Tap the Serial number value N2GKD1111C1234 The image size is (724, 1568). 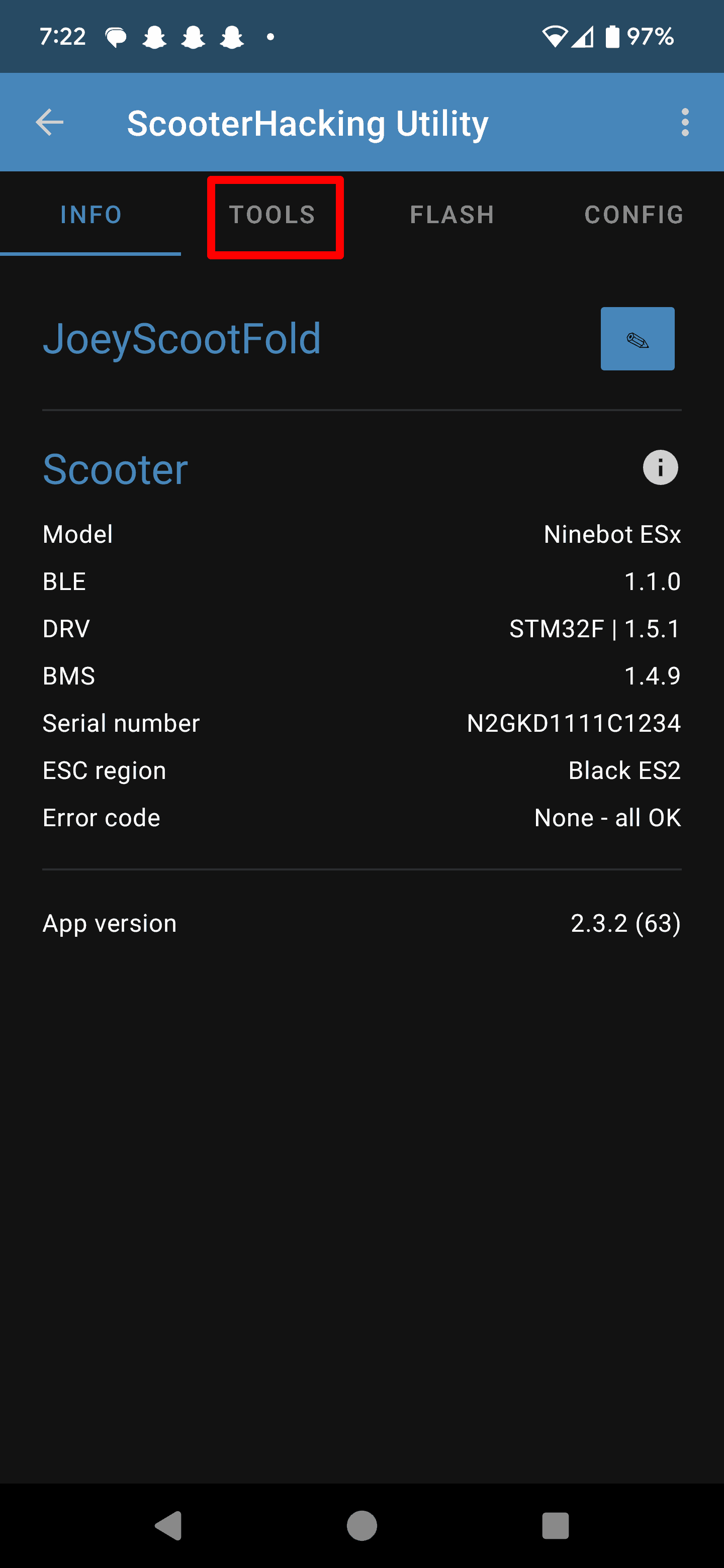[x=573, y=723]
